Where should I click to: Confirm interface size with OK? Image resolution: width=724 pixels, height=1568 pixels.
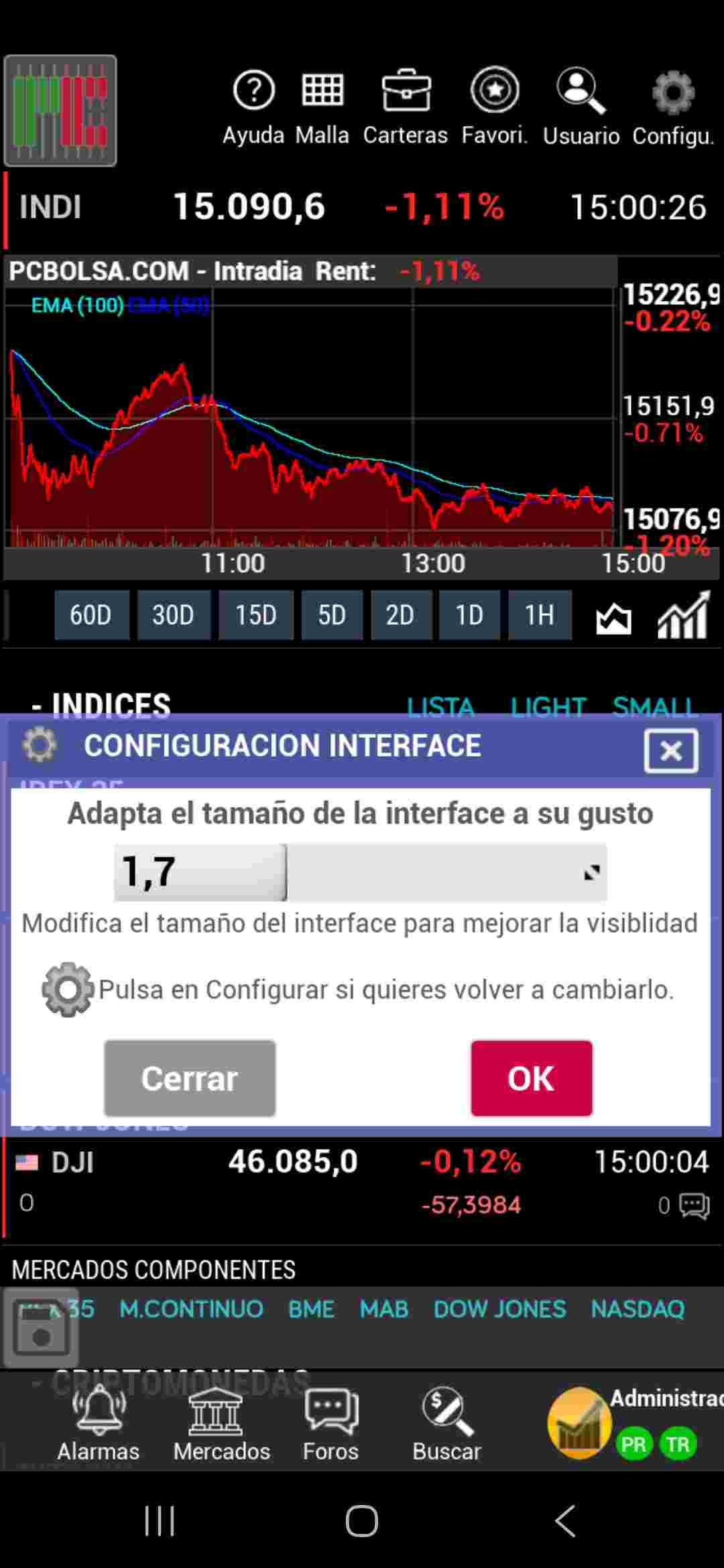[x=531, y=1078]
